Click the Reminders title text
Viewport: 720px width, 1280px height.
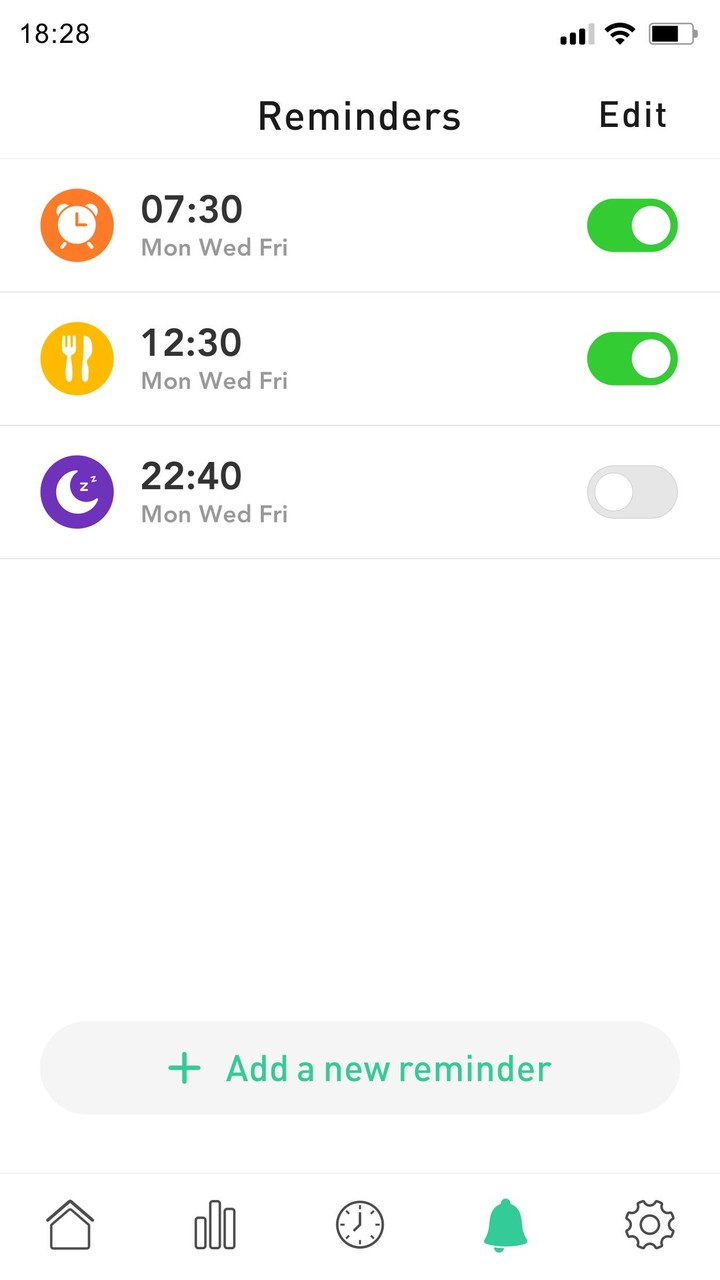tap(359, 115)
